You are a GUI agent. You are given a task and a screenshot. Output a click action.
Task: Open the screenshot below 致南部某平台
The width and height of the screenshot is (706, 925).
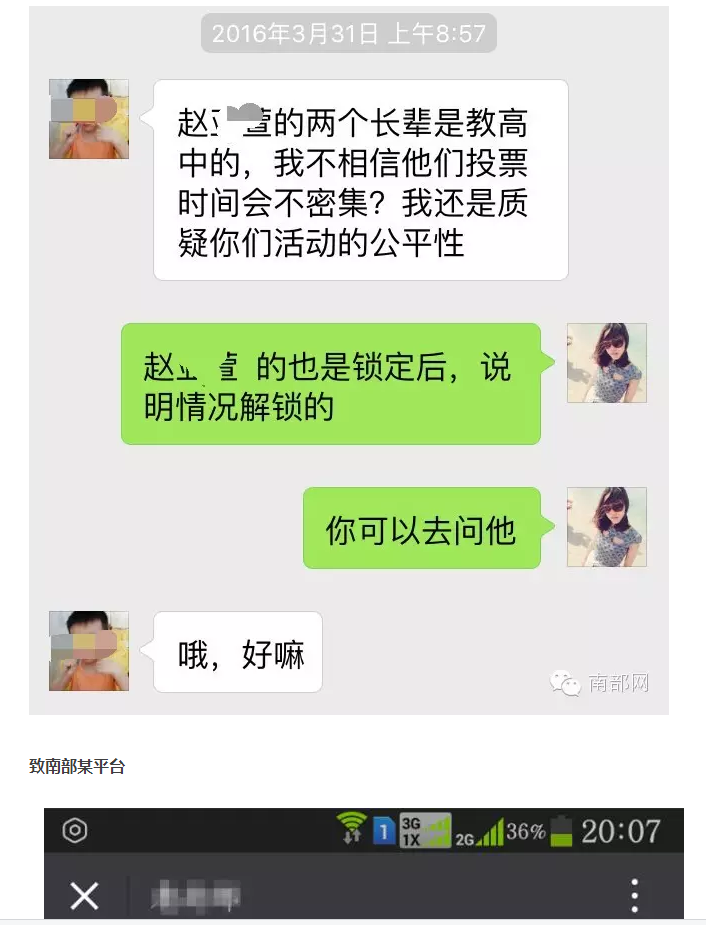pyautogui.click(x=363, y=863)
